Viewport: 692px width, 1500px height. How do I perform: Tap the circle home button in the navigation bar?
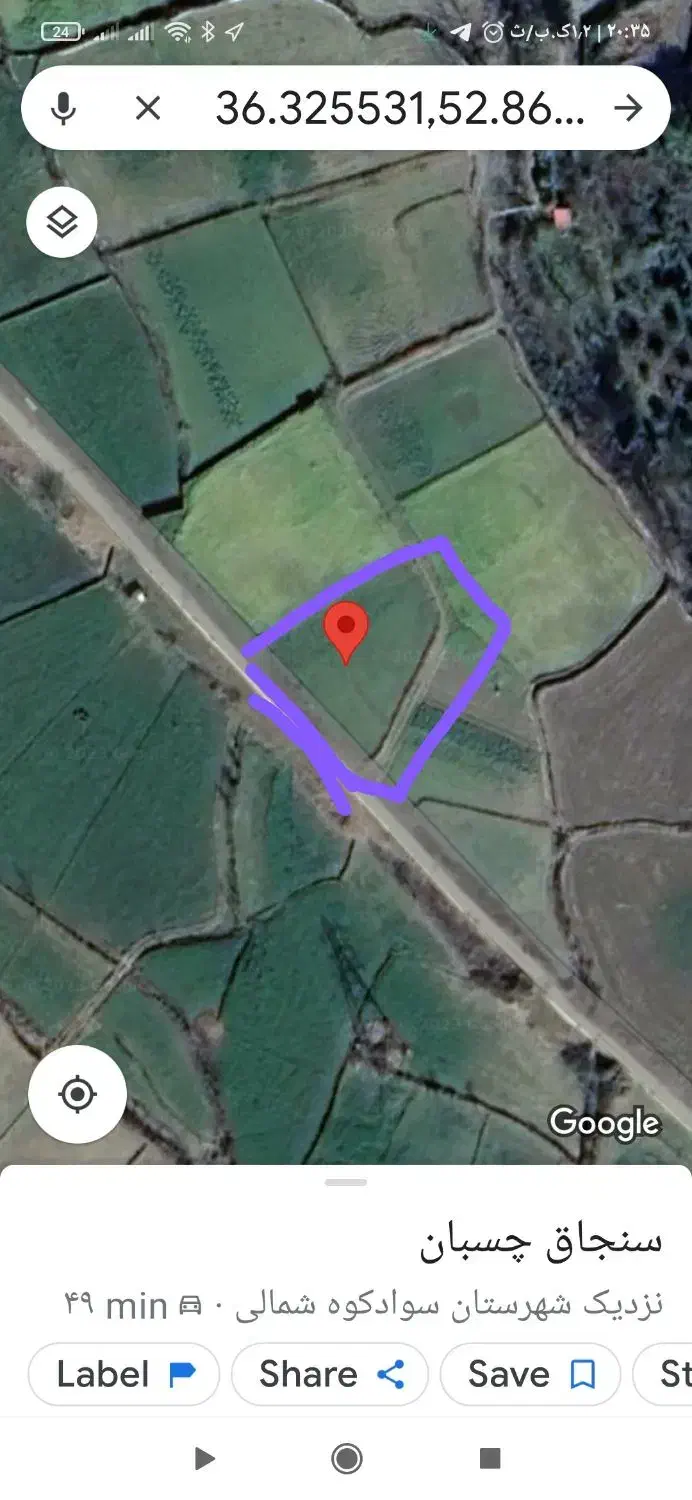(x=346, y=1459)
